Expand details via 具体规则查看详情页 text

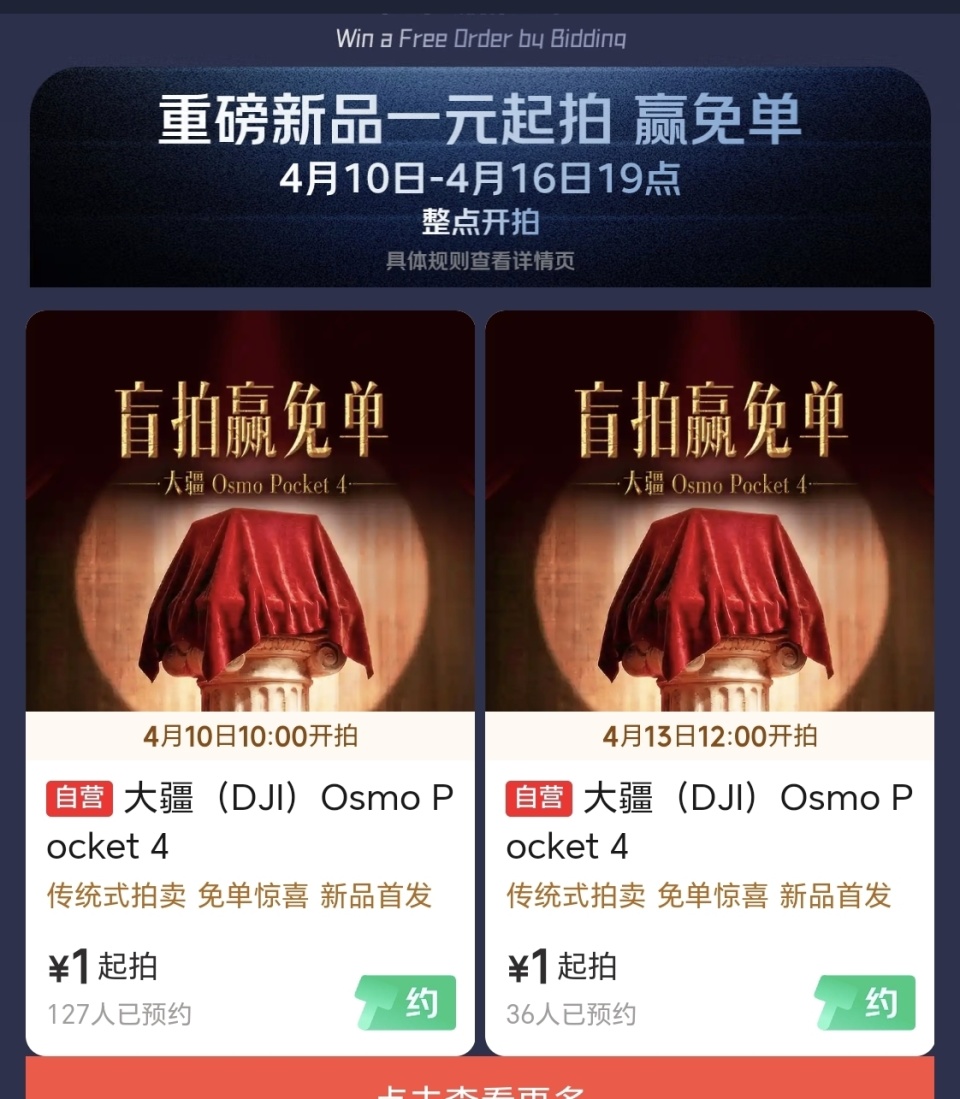click(x=479, y=262)
